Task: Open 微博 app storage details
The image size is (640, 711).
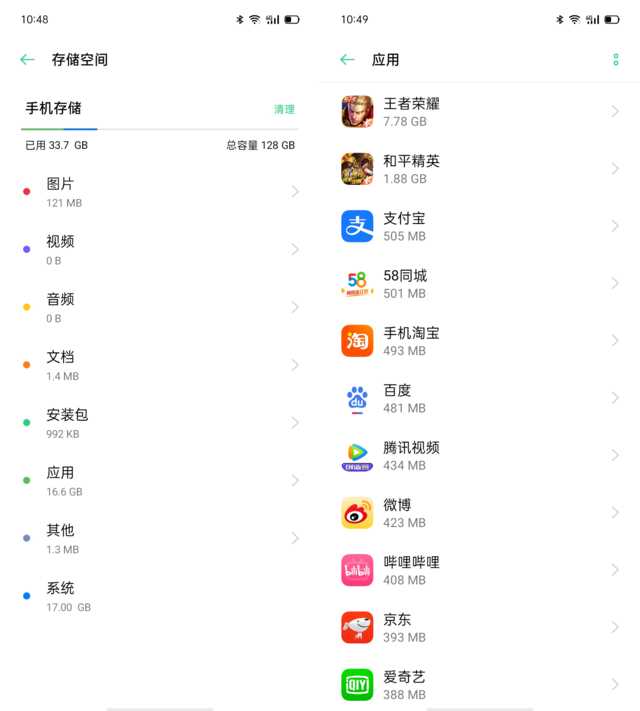Action: coord(480,512)
